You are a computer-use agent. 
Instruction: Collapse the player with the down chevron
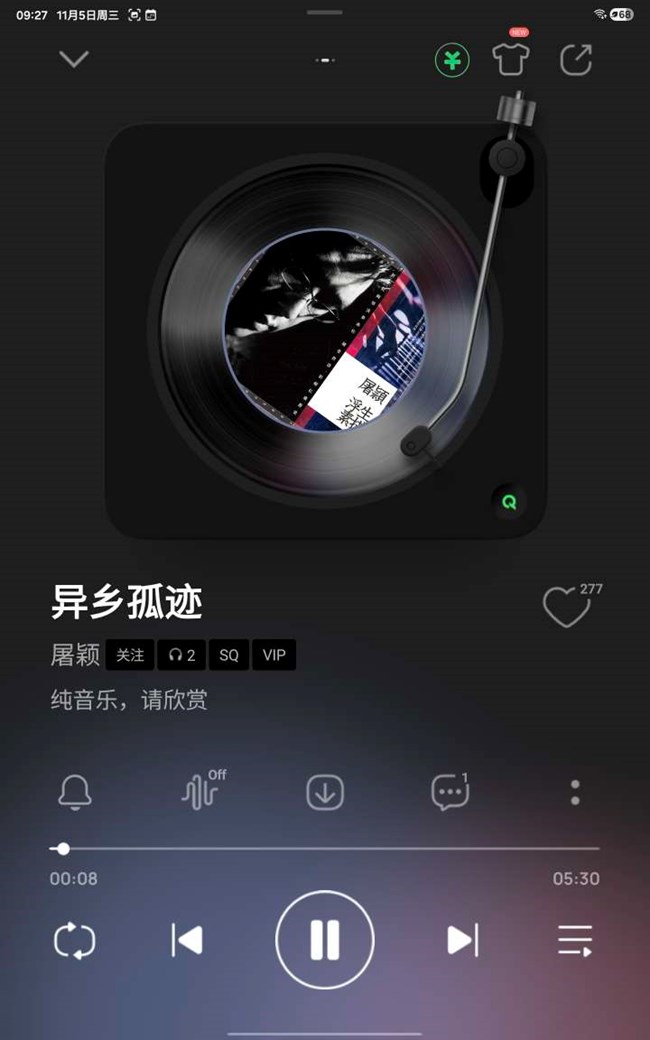click(x=74, y=59)
